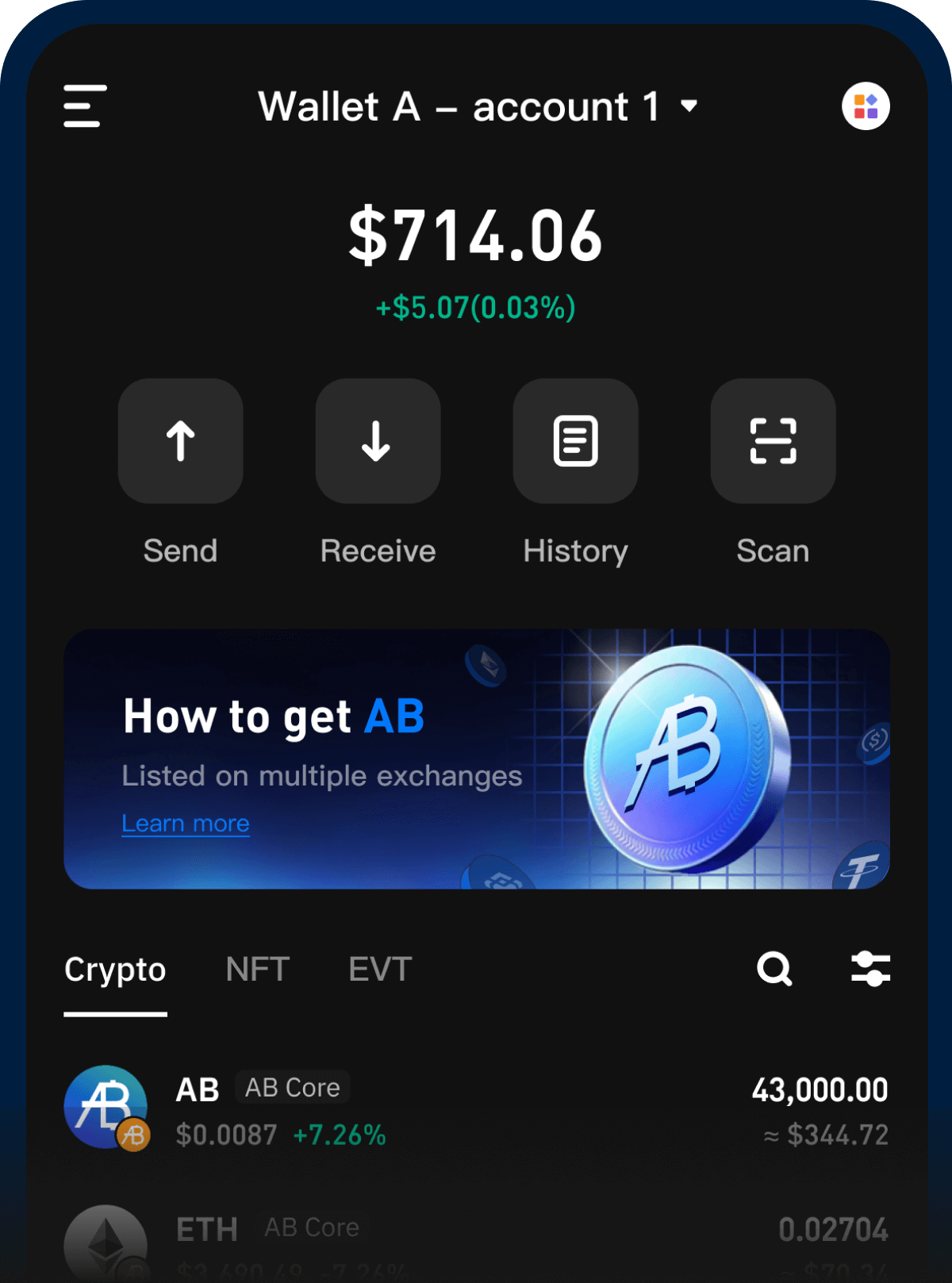Follow the Learn more link
This screenshot has height=1283, width=952.
(186, 824)
